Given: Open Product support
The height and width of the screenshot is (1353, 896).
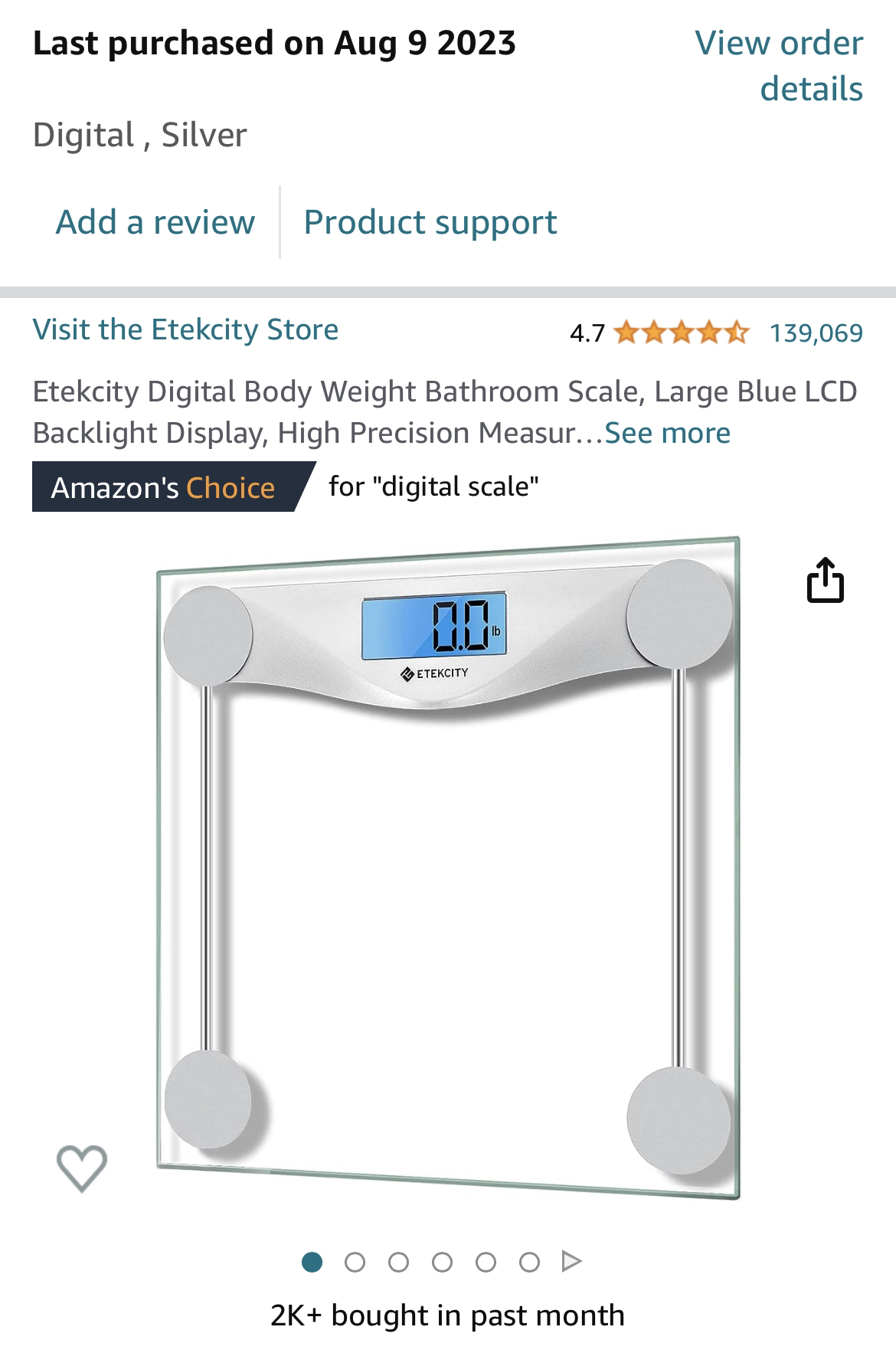Looking at the screenshot, I should (x=430, y=222).
